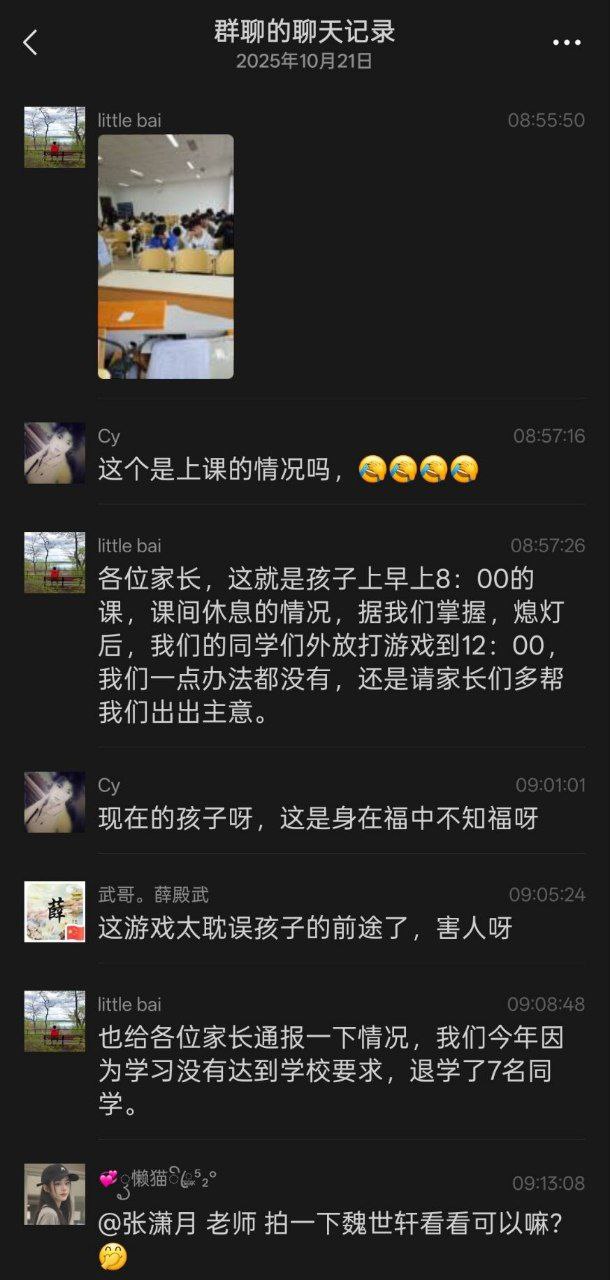
Task: Tap 懒猫's avatar at 09:13:08
Action: point(54,1194)
